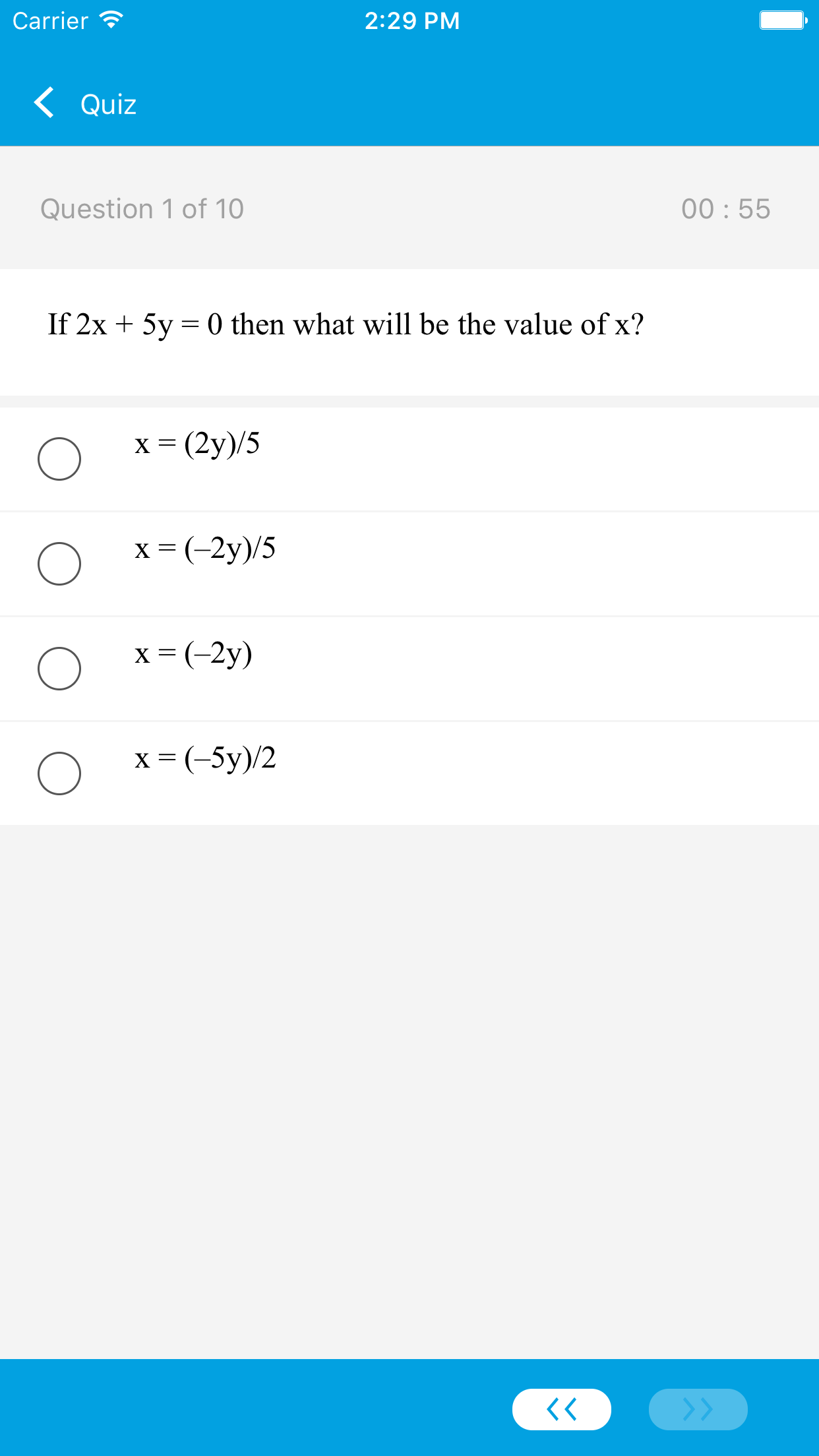
Task: Select the radio button for x = (-2y)
Action: coord(59,669)
